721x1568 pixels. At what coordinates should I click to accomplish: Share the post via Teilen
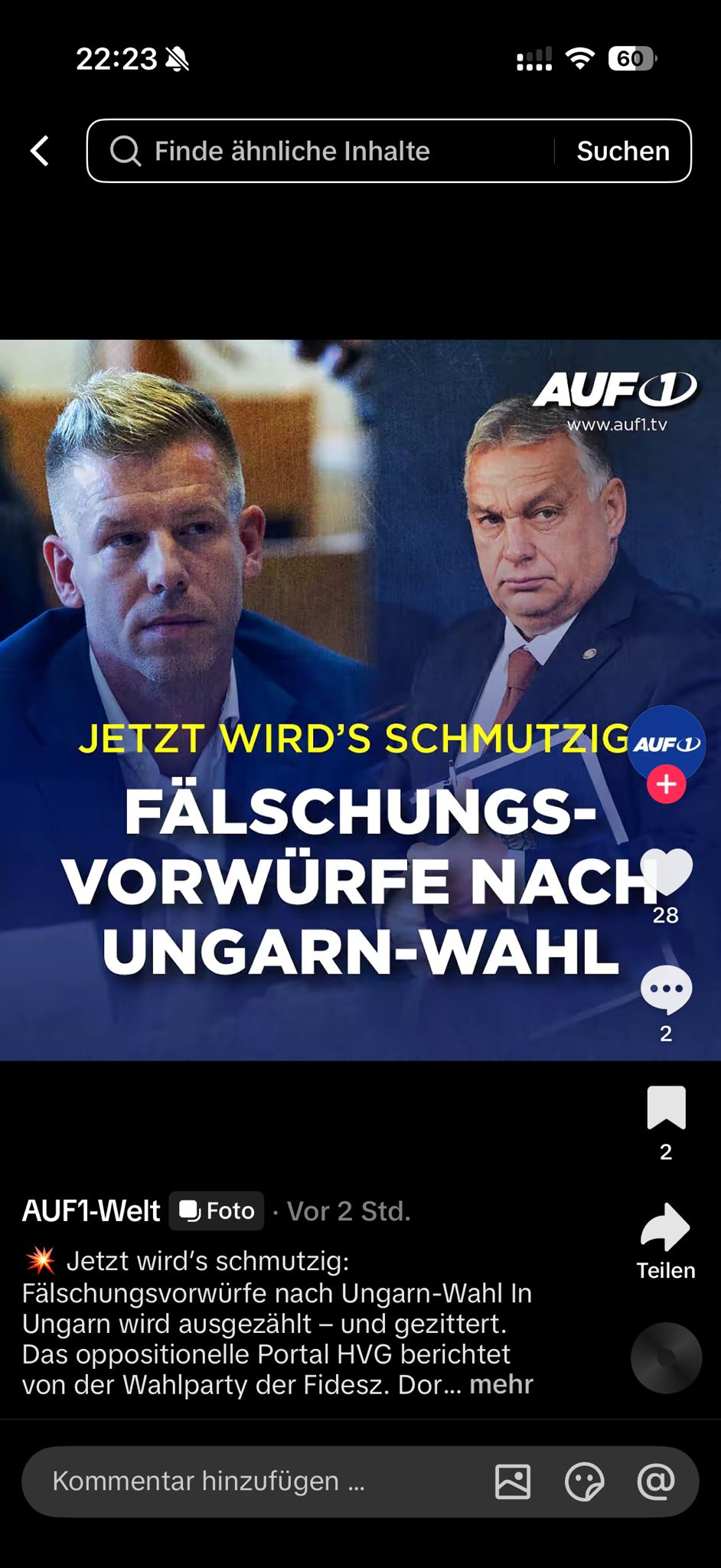pyautogui.click(x=666, y=1227)
